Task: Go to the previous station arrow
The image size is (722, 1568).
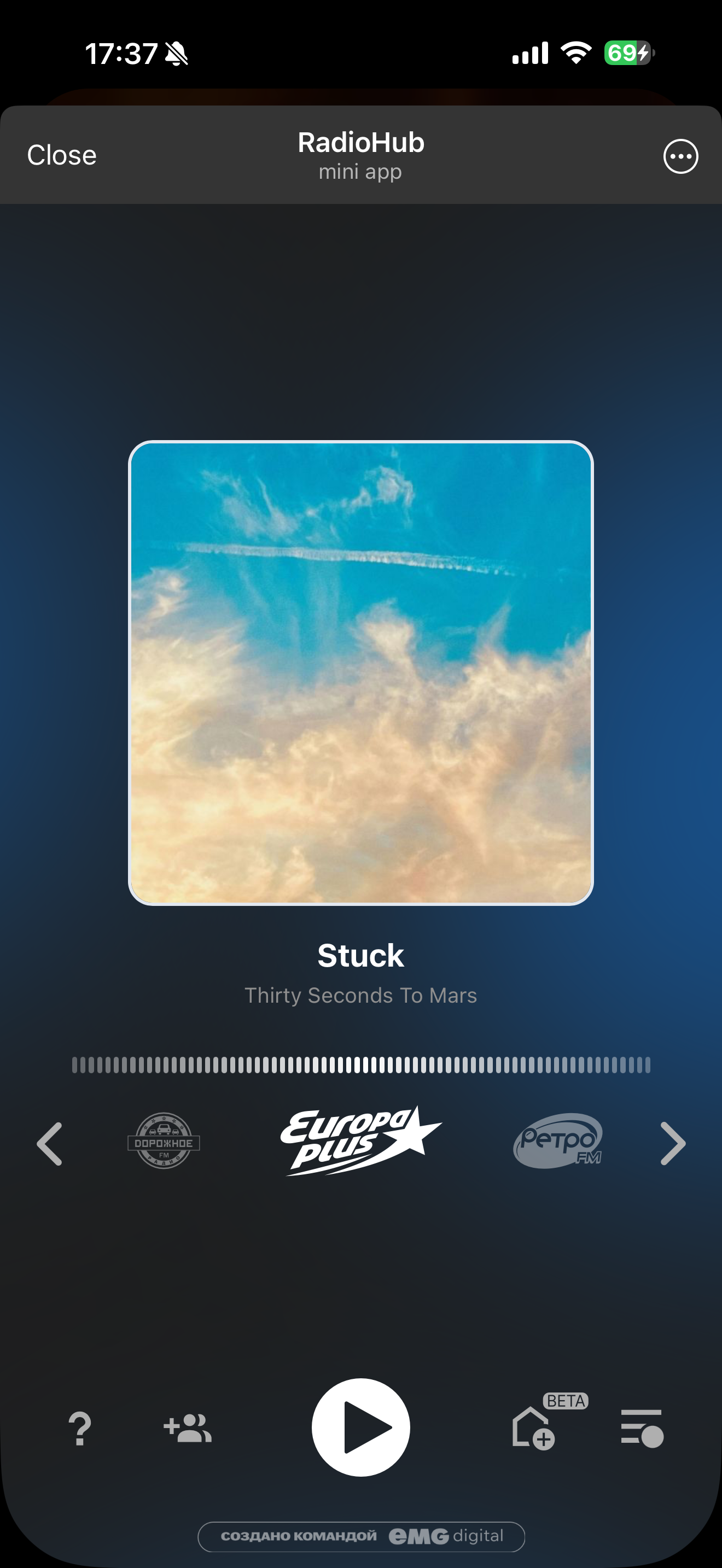Action: [x=50, y=1144]
